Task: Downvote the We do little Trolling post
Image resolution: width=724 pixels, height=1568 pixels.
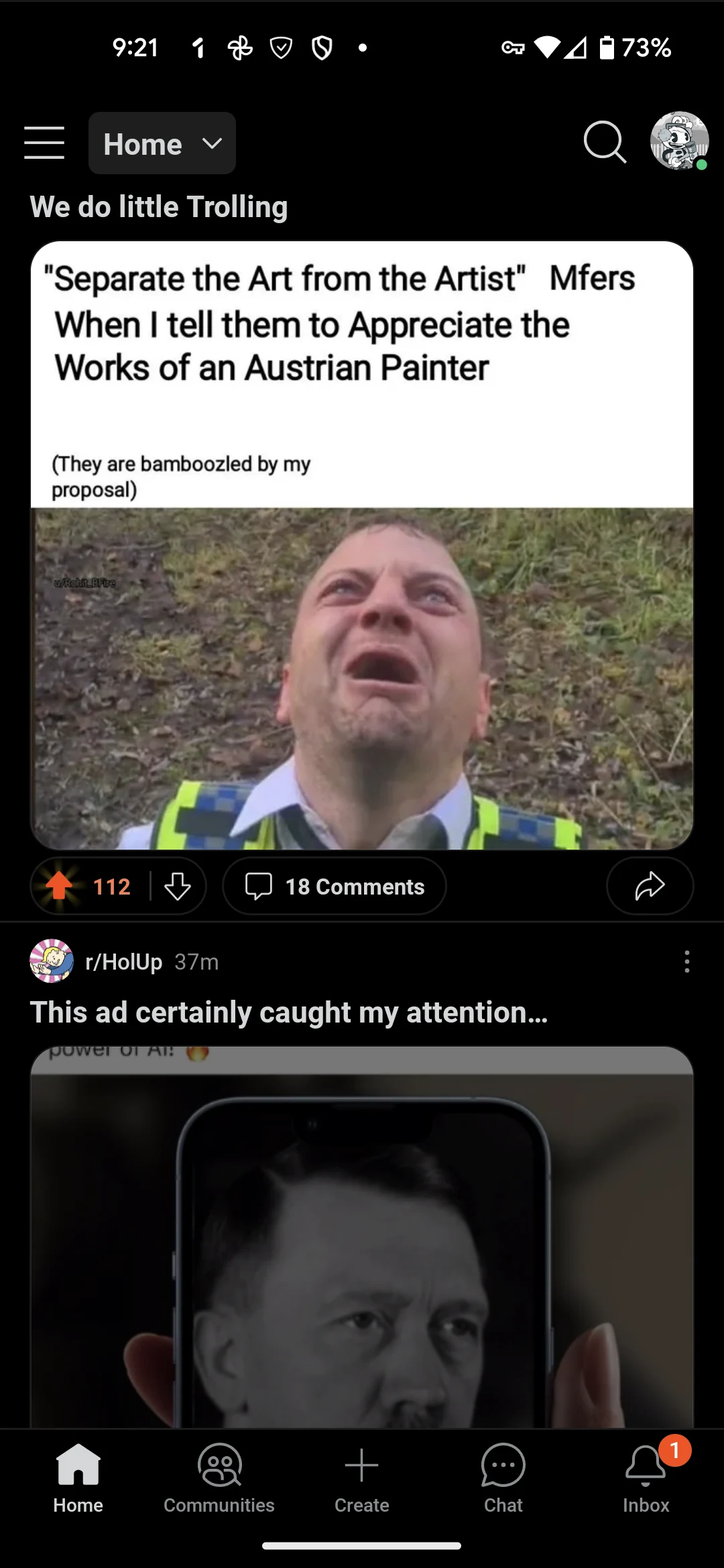Action: click(x=178, y=886)
